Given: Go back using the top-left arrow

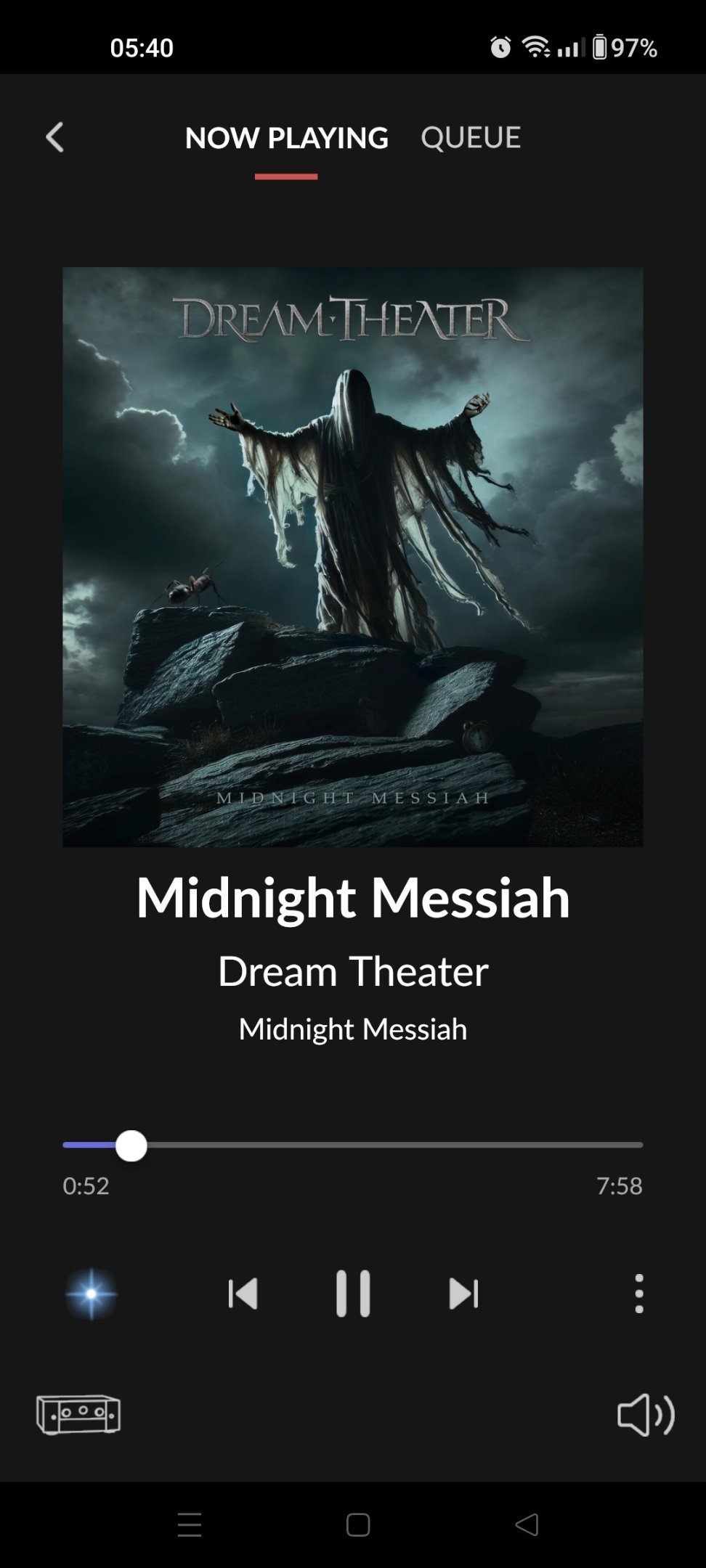Looking at the screenshot, I should point(54,137).
